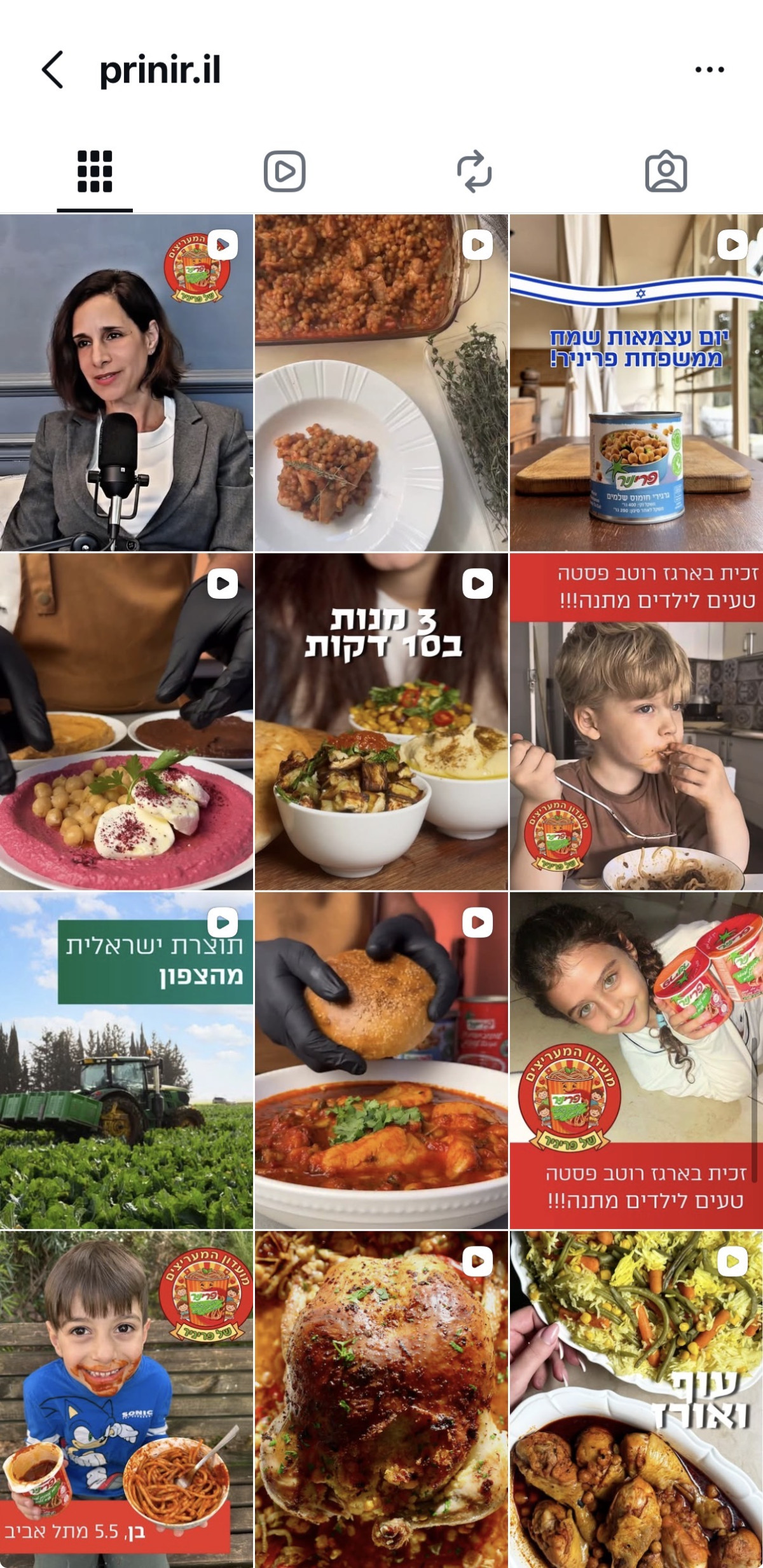Open the 'עוף ואורז' chicken and rice reel
The height and width of the screenshot is (1568, 763).
636,1399
